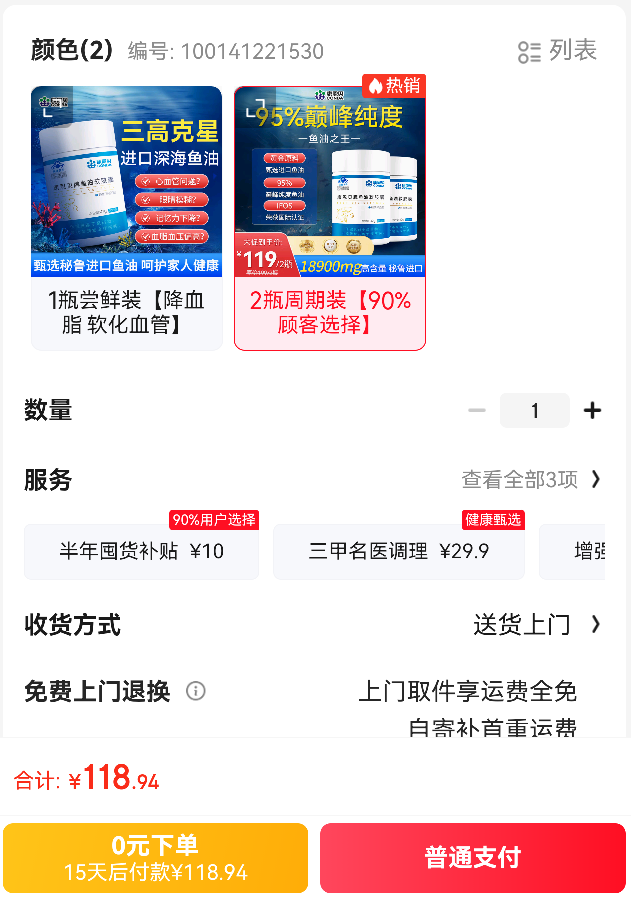The width and height of the screenshot is (631, 912).
Task: Switch to 列表 list view
Action: coord(557,51)
